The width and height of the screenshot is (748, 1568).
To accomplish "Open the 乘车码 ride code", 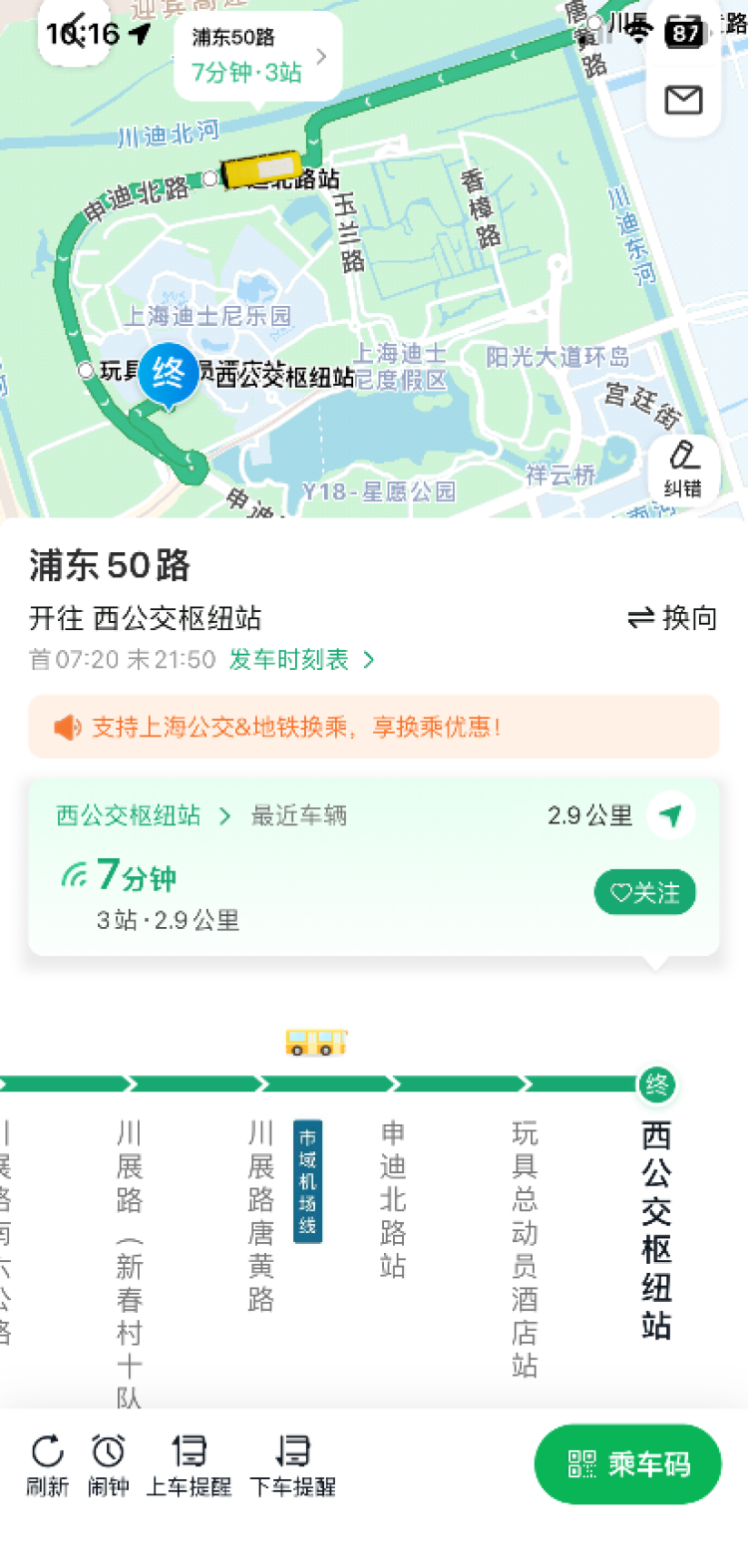I will click(x=627, y=1464).
